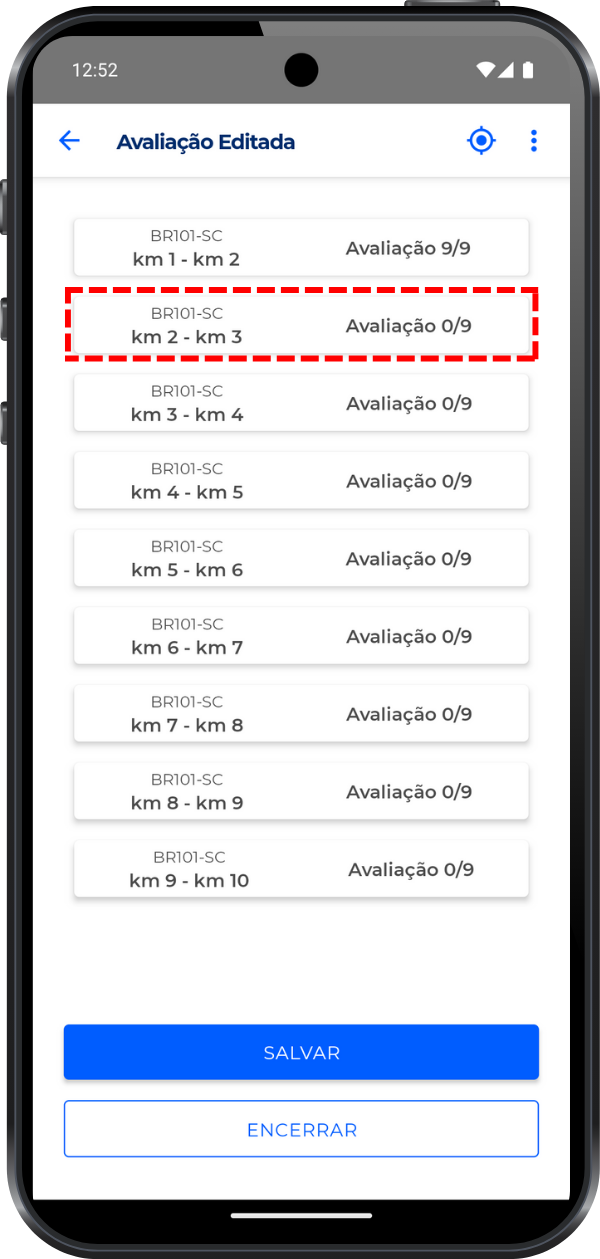Choose the km 5 - km 6 segment

point(301,558)
